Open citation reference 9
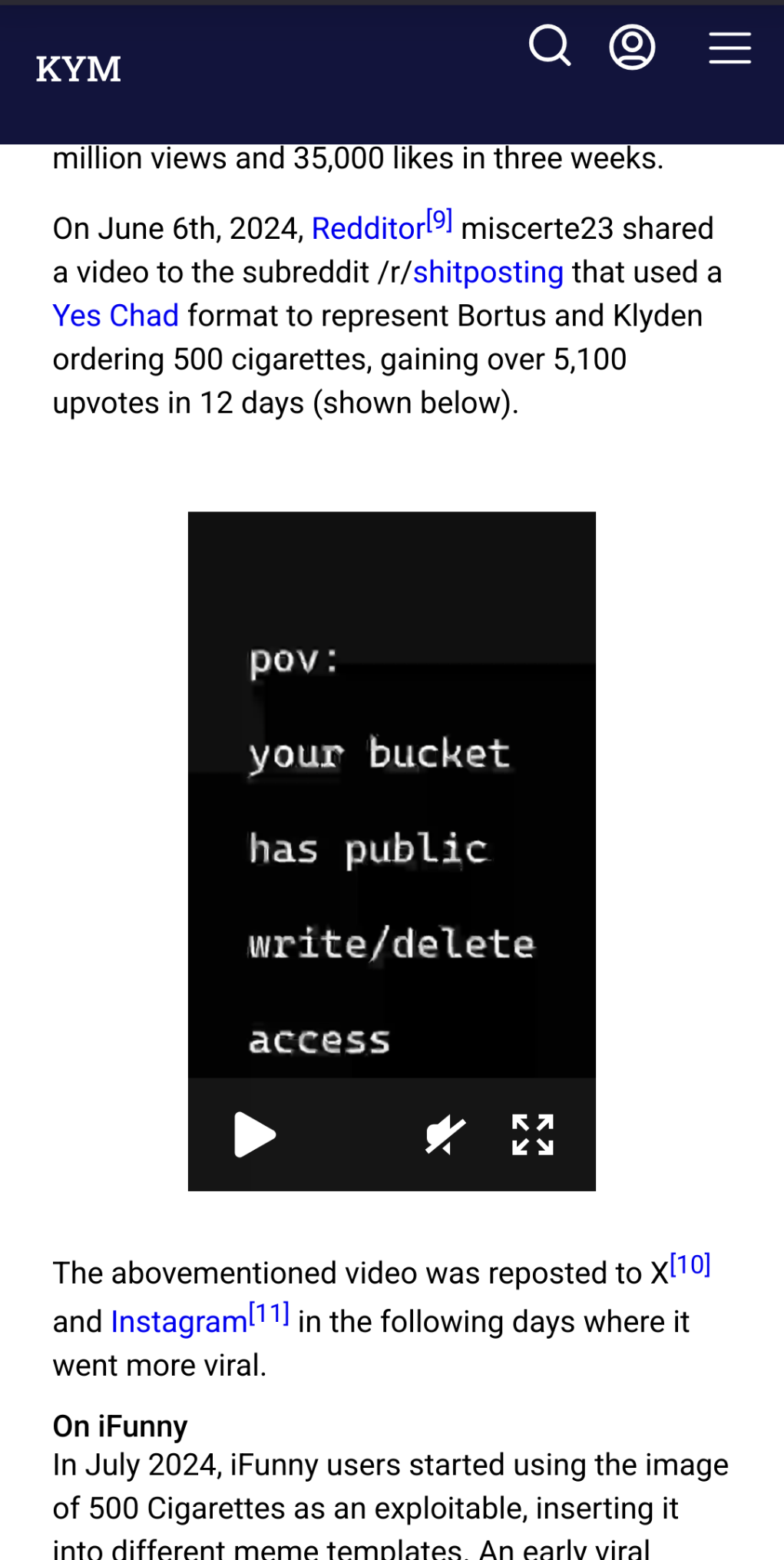The image size is (784, 1560). pyautogui.click(x=439, y=220)
